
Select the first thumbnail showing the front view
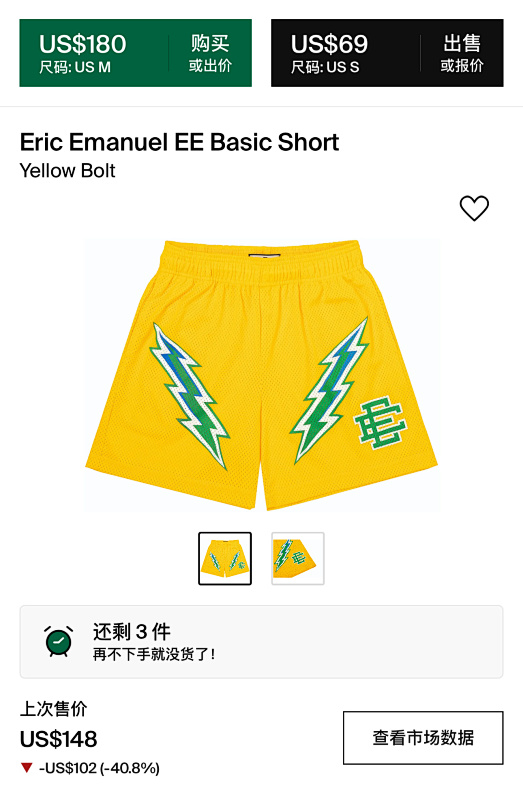pos(225,558)
